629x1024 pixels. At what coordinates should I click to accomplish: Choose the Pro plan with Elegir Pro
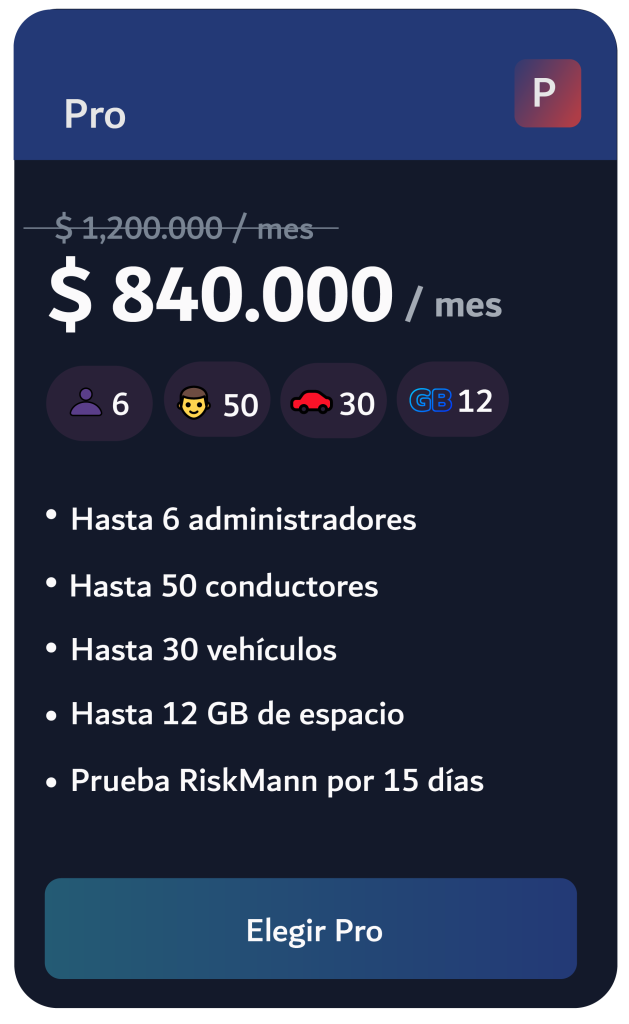pyautogui.click(x=311, y=929)
